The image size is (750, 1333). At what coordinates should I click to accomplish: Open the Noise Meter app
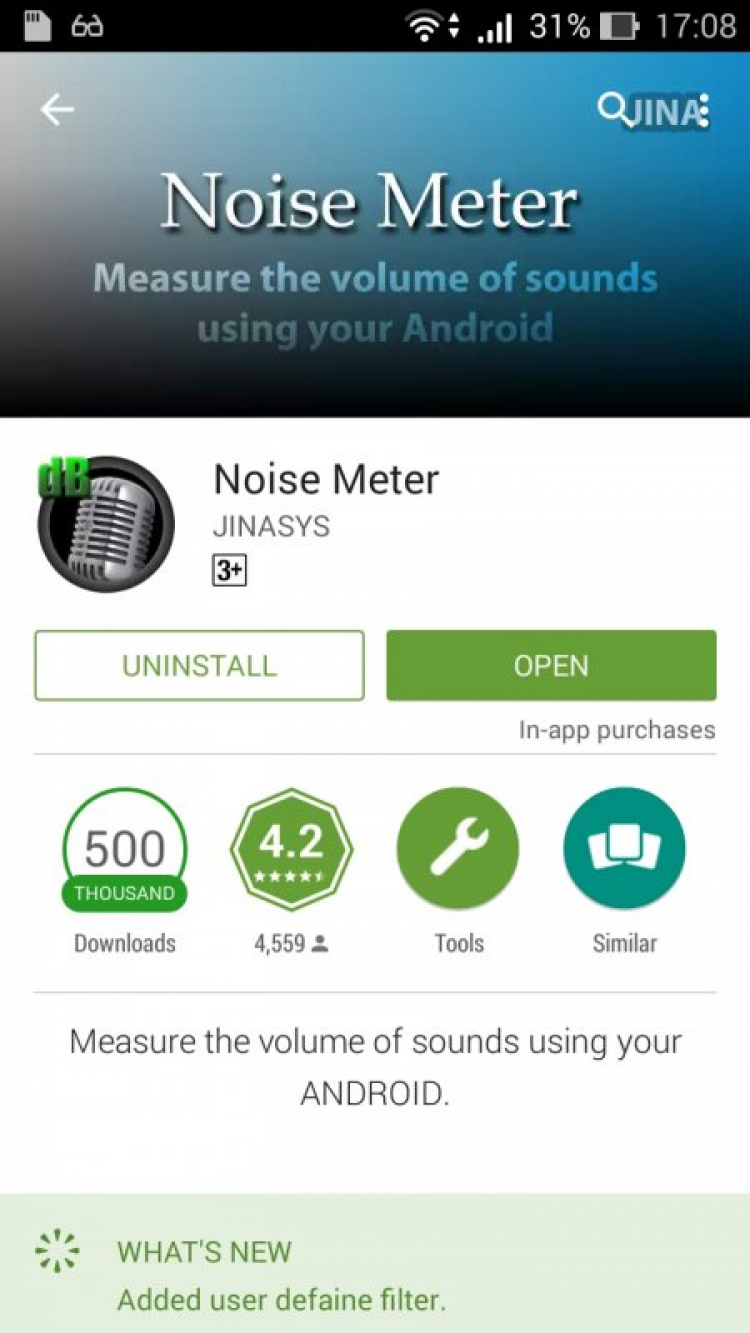point(551,665)
